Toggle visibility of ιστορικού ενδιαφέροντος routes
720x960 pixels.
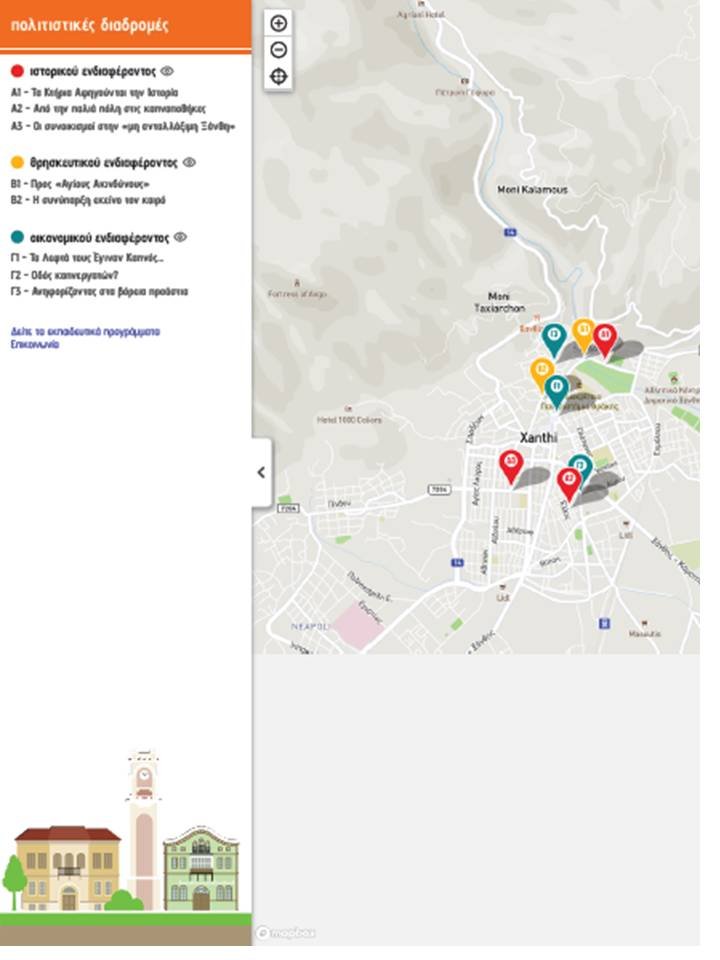(x=168, y=71)
